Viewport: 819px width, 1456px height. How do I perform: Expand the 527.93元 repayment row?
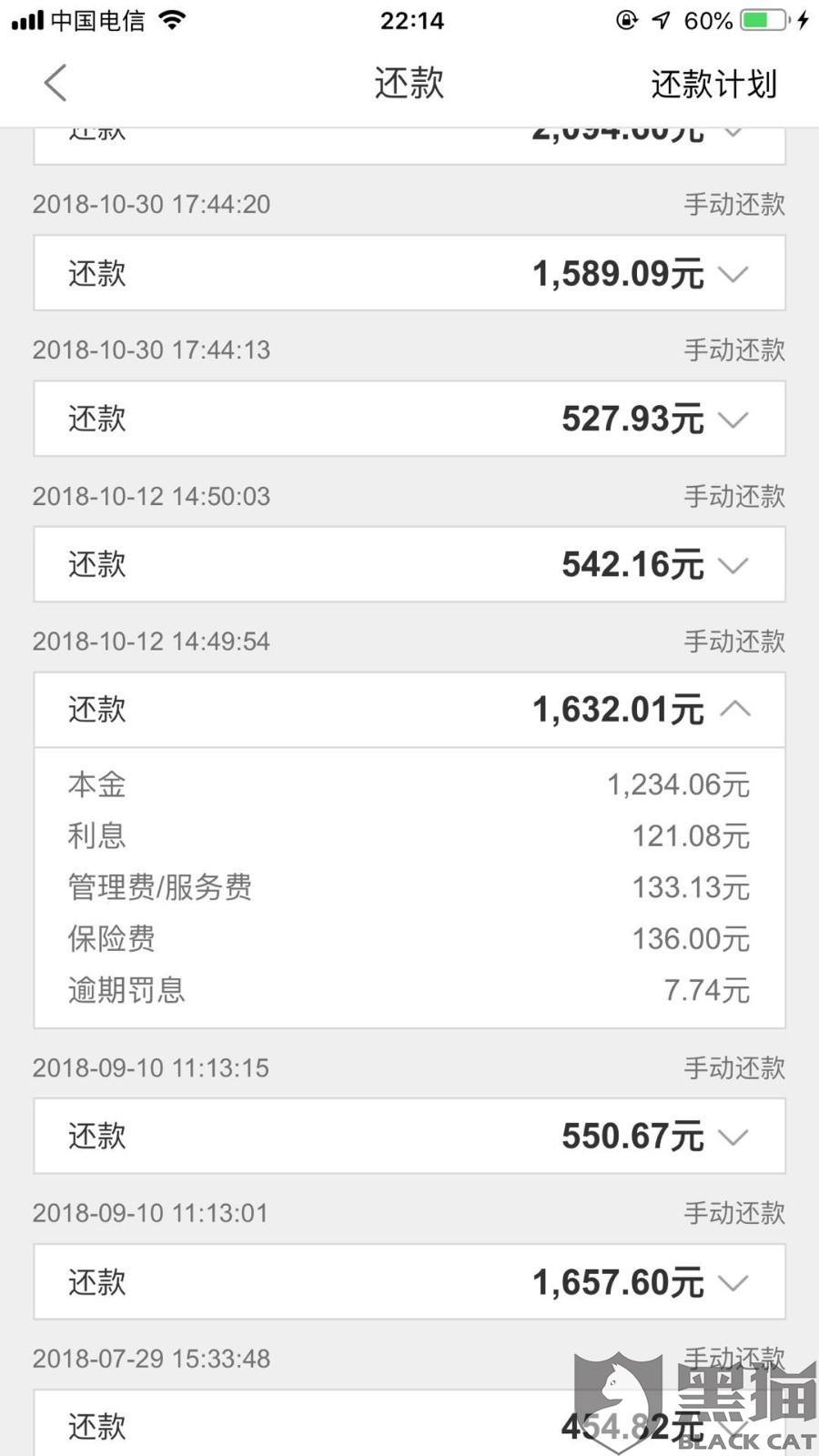tap(409, 419)
